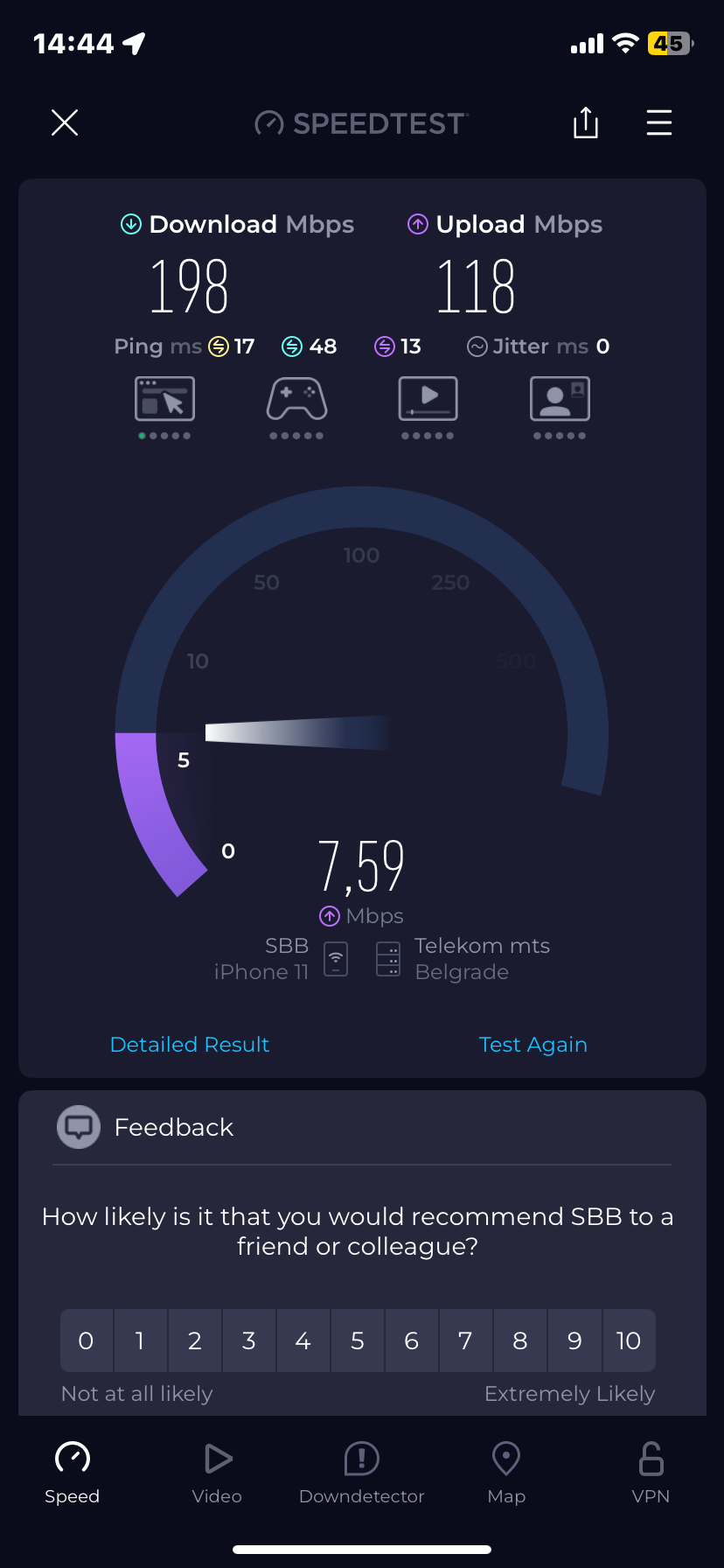
Task: Close the speed test result
Action: click(65, 122)
